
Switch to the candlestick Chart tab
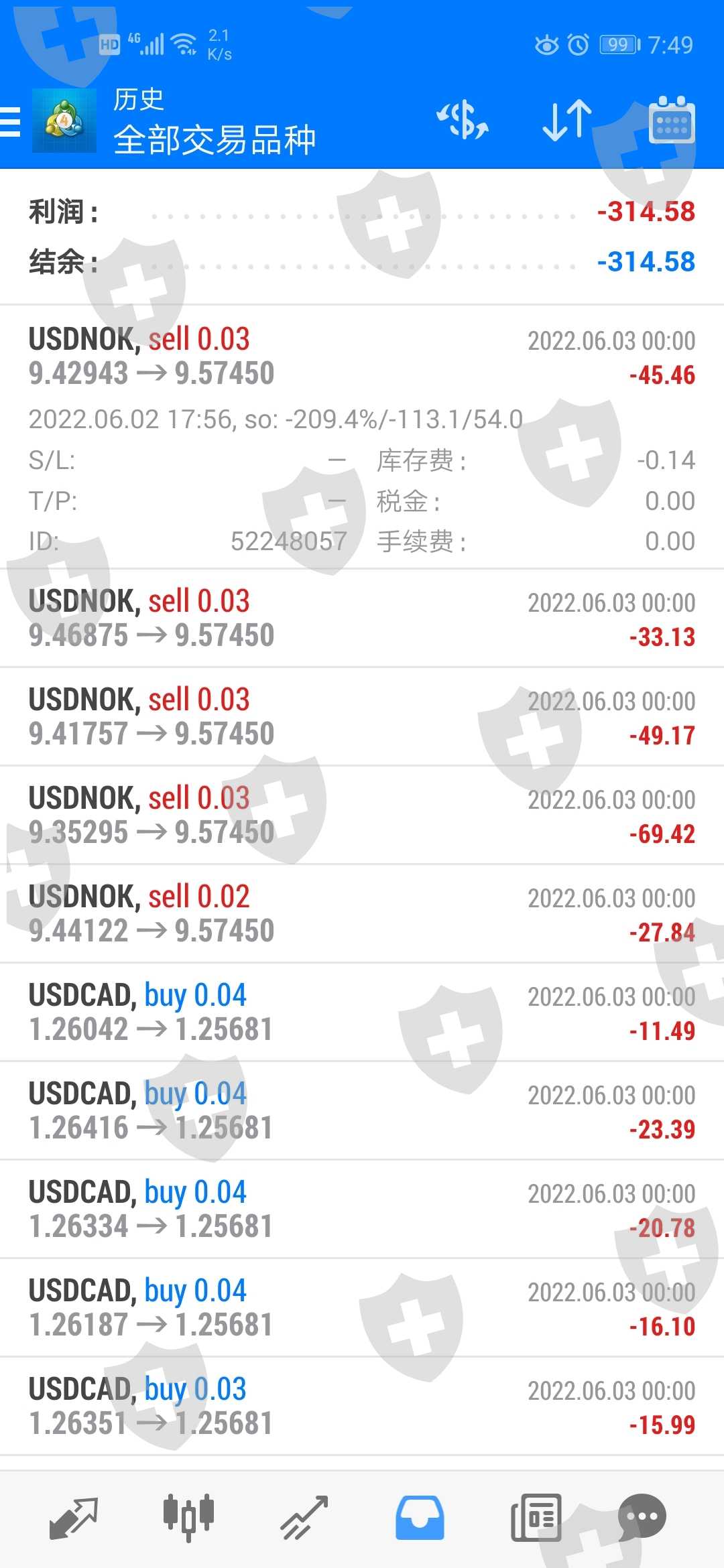coord(188,1517)
